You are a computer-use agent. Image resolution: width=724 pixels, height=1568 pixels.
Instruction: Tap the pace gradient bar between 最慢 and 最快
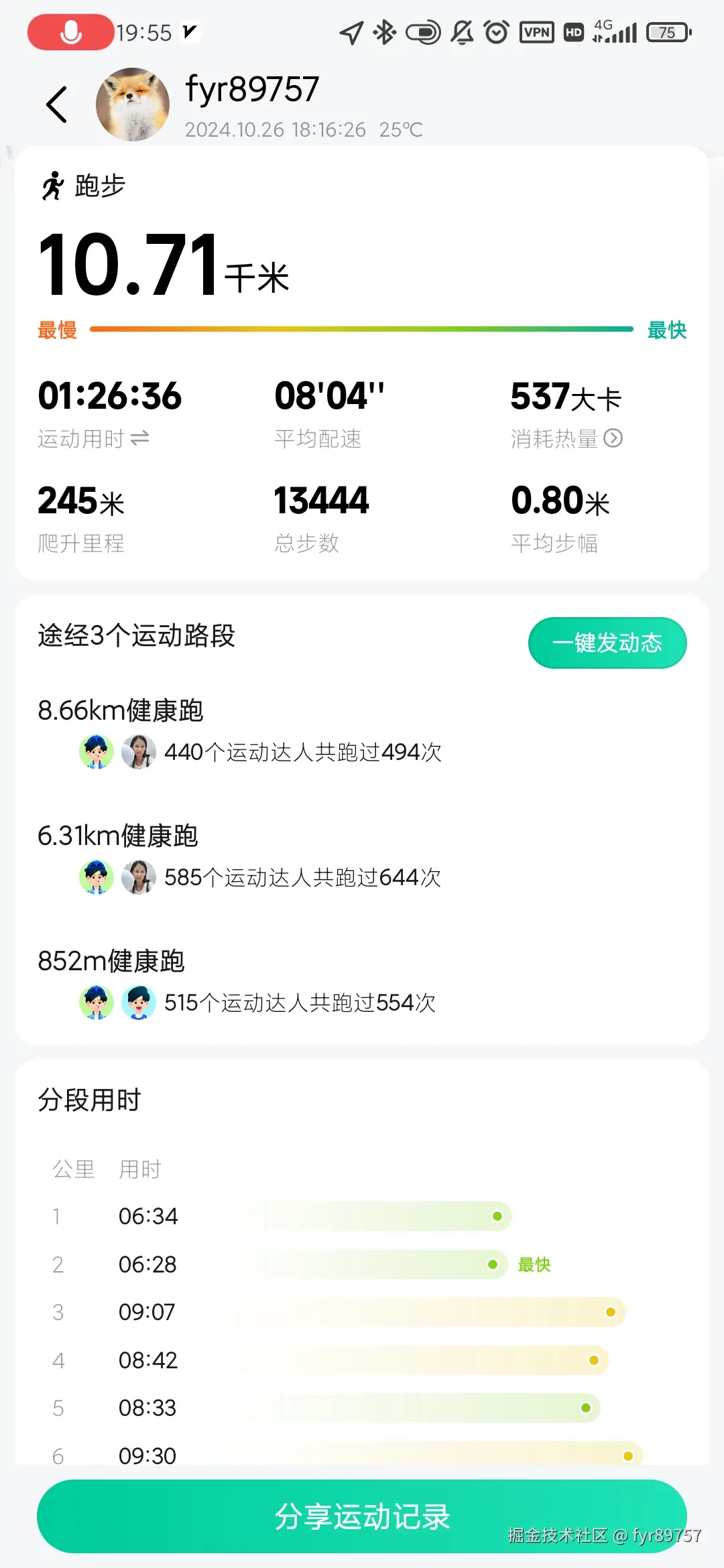tap(362, 329)
